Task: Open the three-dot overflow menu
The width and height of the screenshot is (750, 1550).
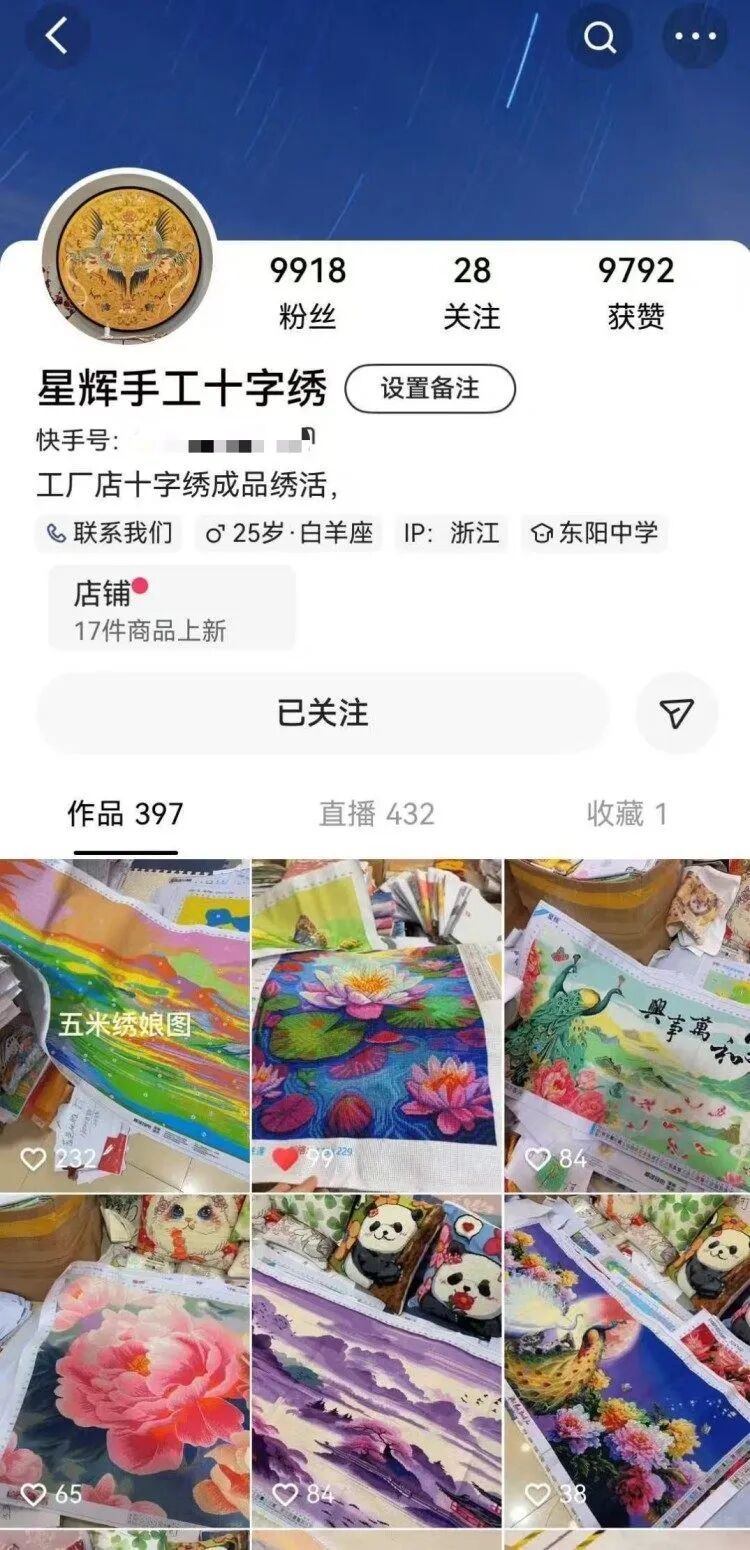Action: (x=695, y=37)
